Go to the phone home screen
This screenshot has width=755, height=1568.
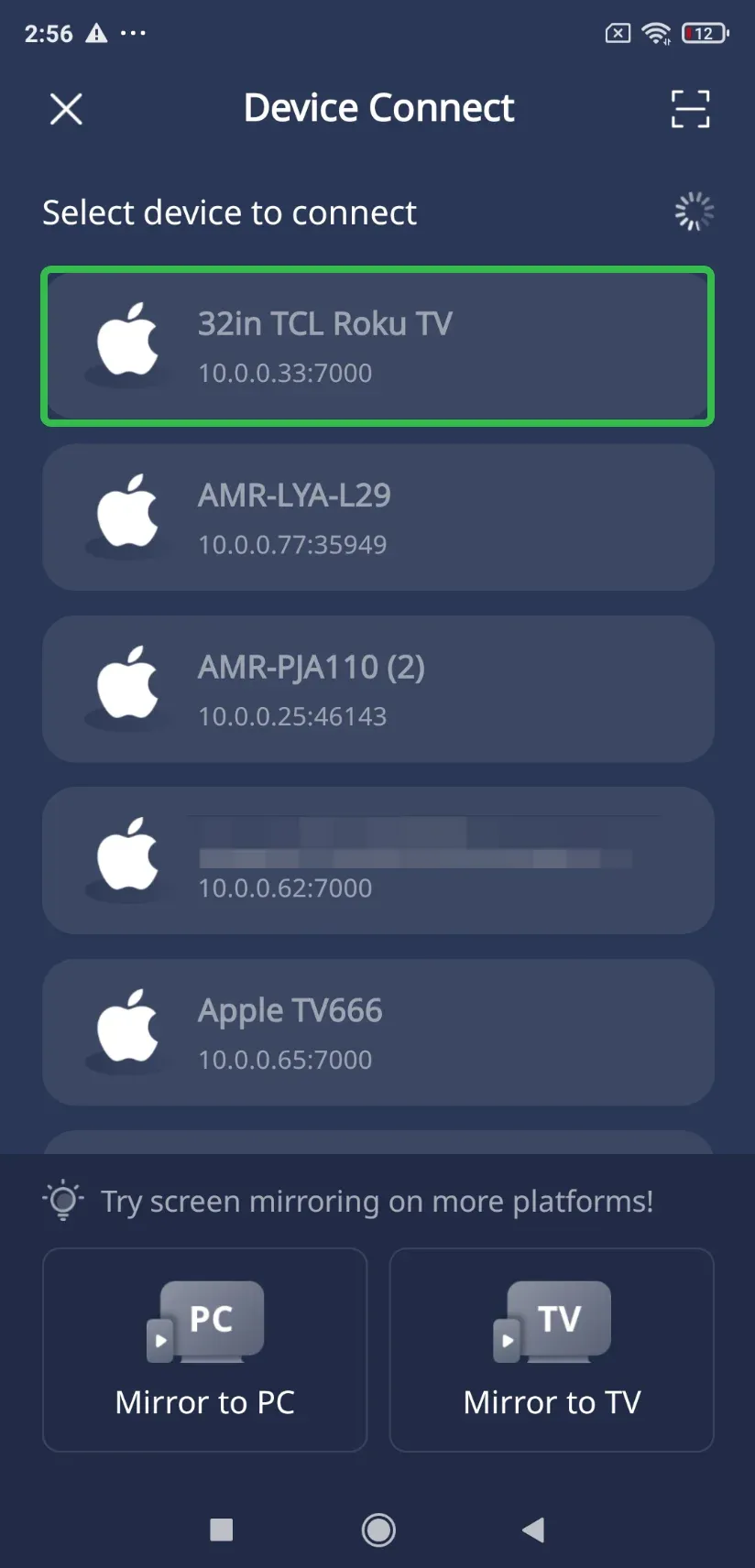378,1530
